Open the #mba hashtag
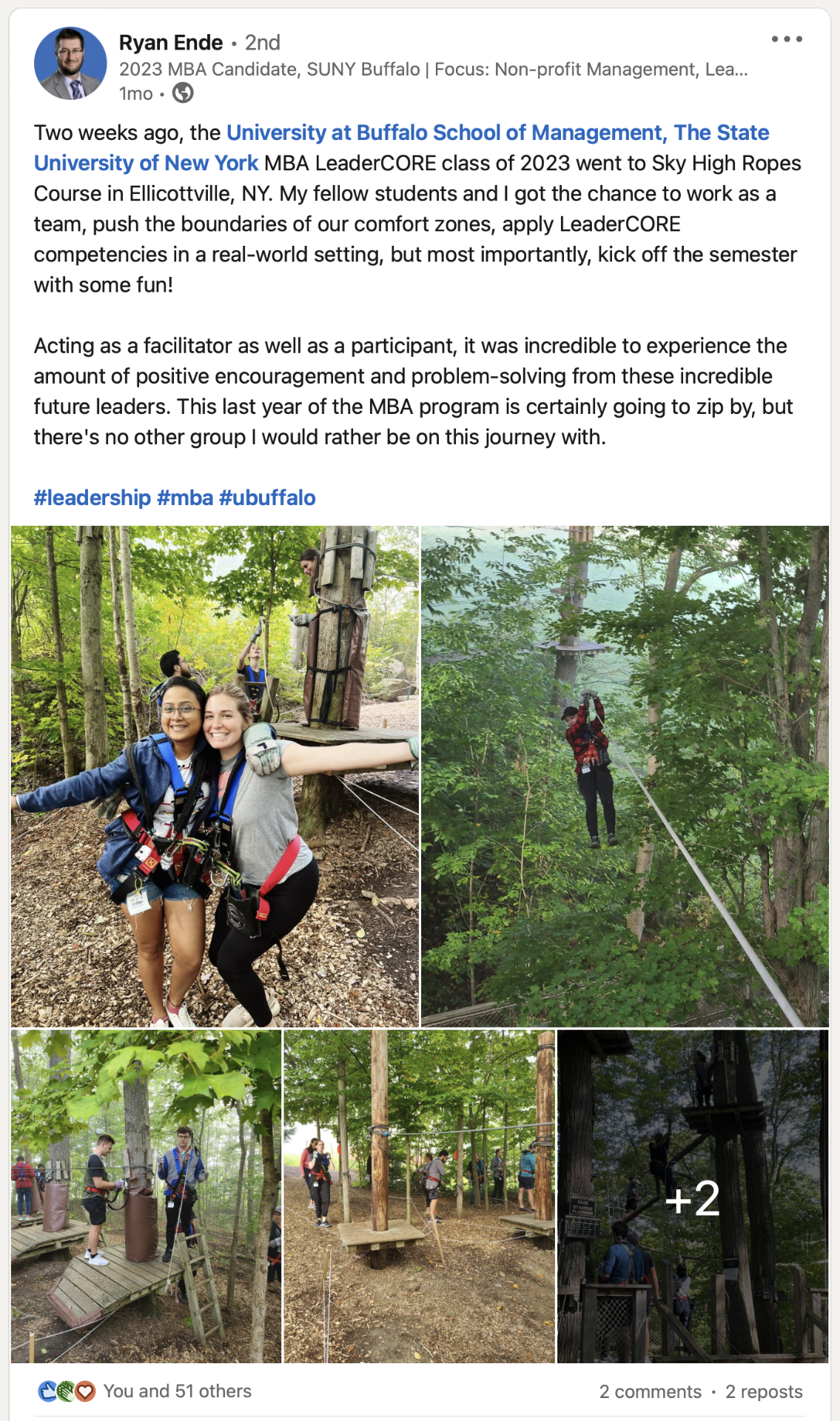 pyautogui.click(x=185, y=498)
